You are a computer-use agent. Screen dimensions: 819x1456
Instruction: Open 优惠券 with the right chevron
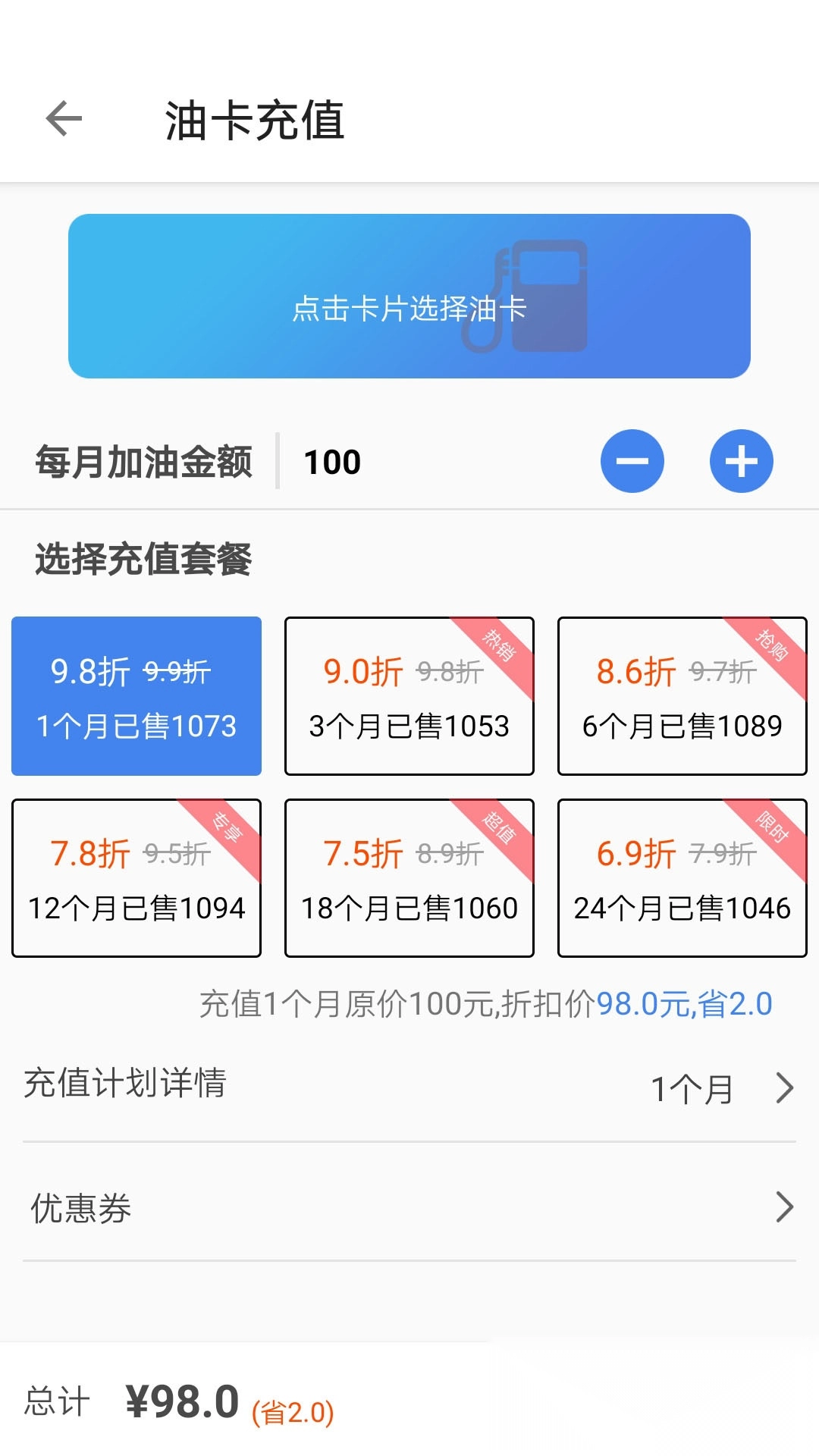click(x=784, y=1209)
